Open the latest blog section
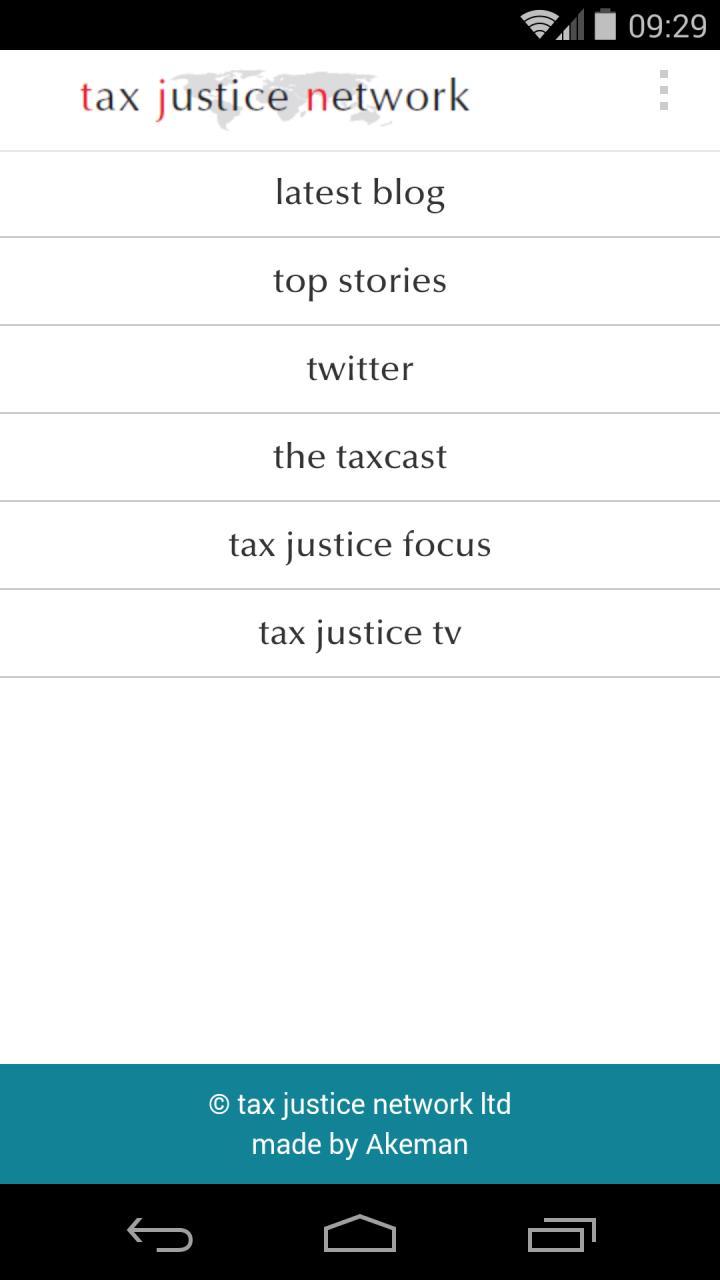 [360, 194]
